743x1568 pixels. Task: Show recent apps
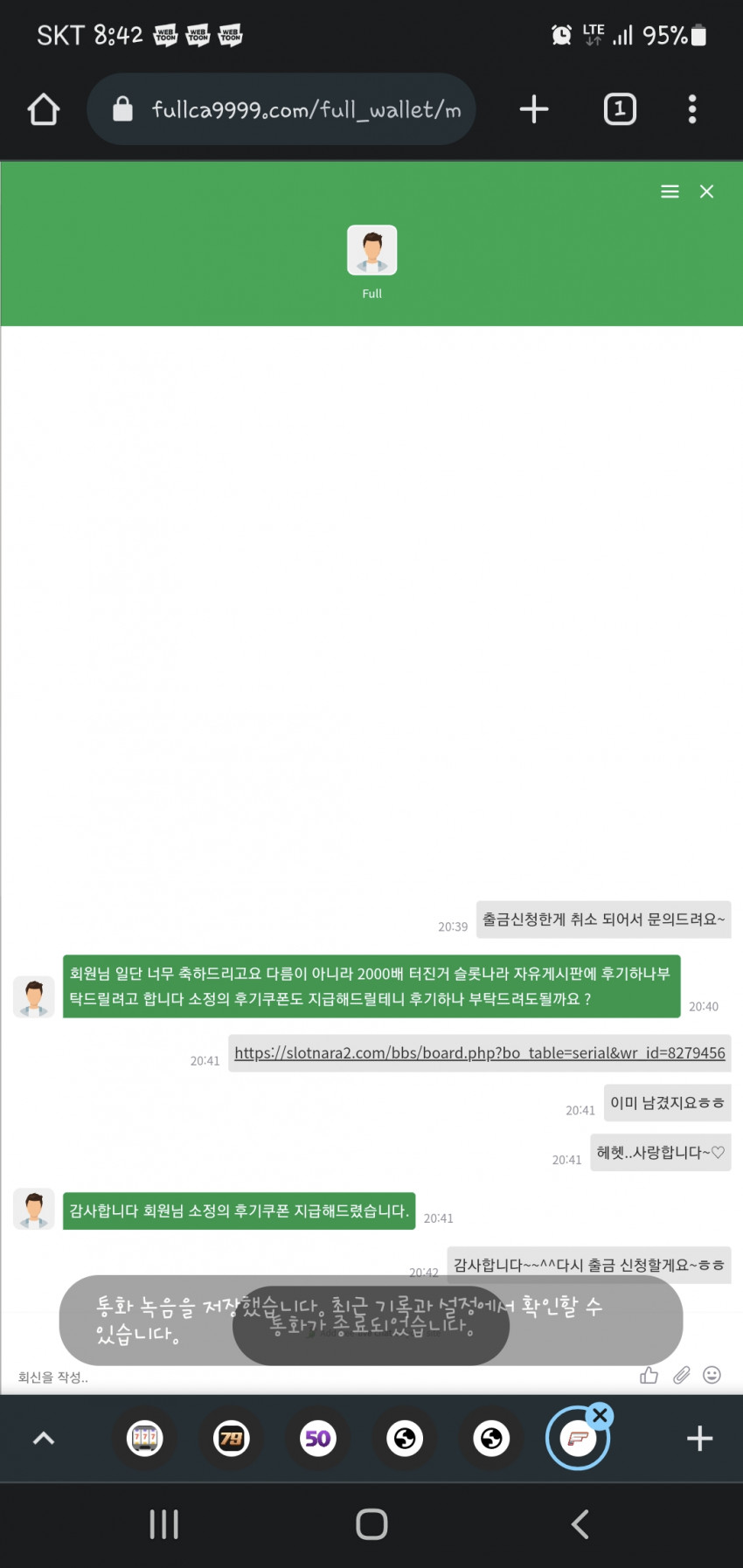(163, 1524)
